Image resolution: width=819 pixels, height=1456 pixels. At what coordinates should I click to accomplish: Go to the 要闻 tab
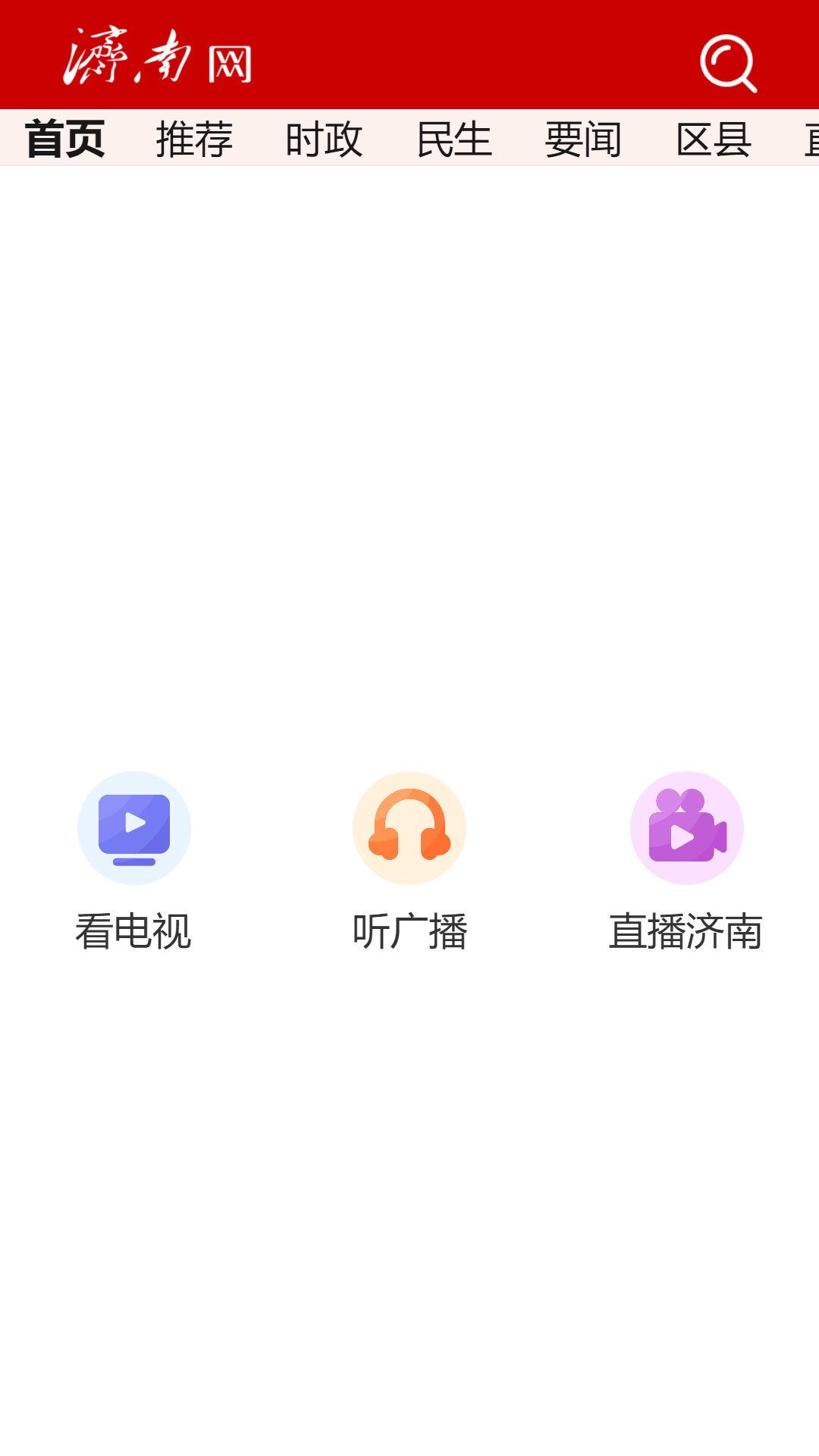click(584, 140)
